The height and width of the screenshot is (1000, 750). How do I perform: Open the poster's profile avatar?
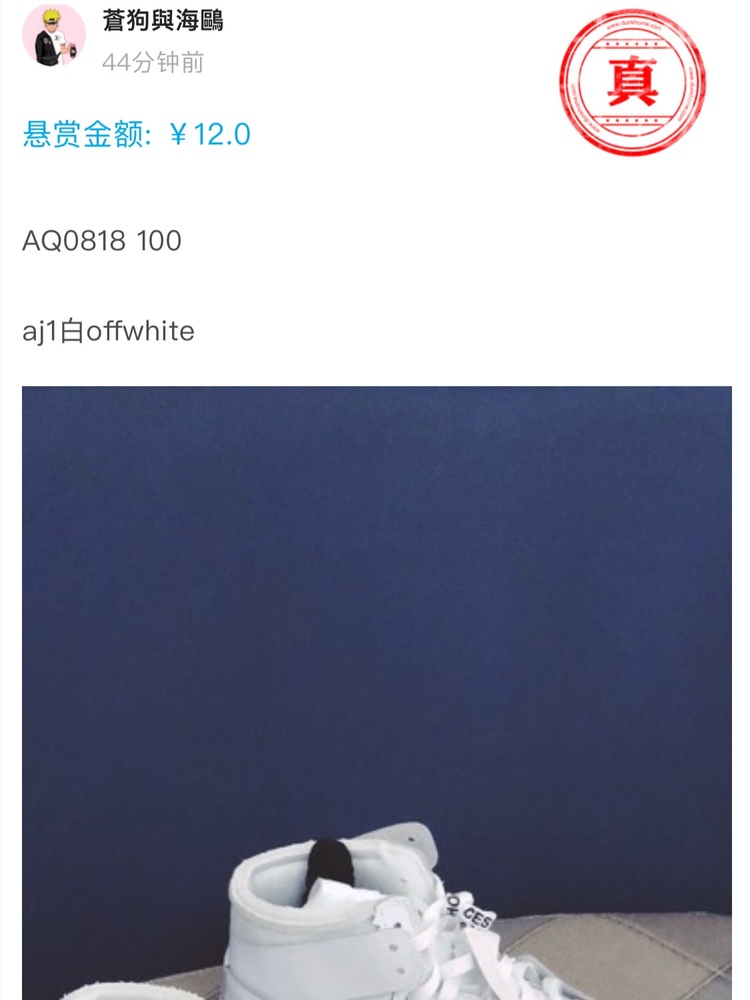[x=54, y=36]
